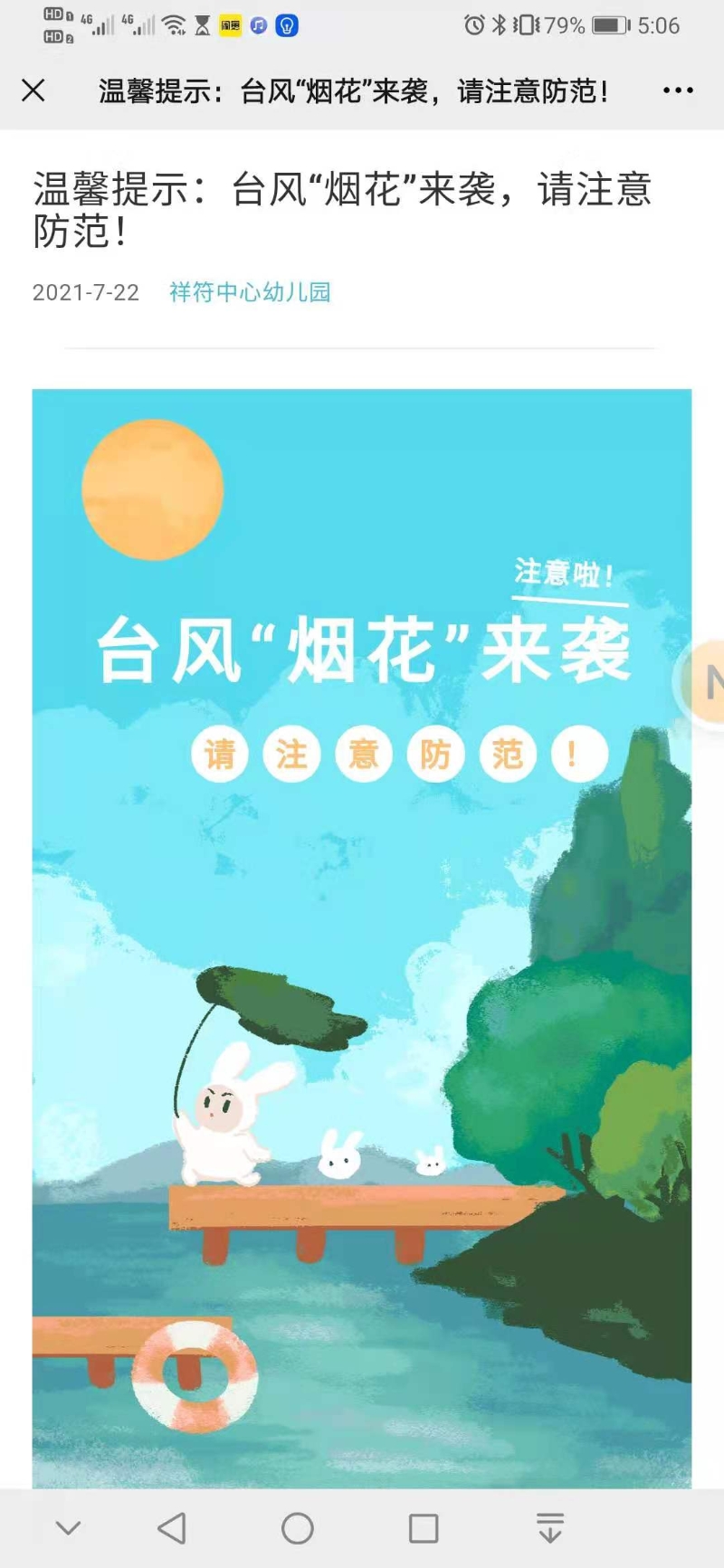
Task: Go back with system back button
Action: [172, 1528]
